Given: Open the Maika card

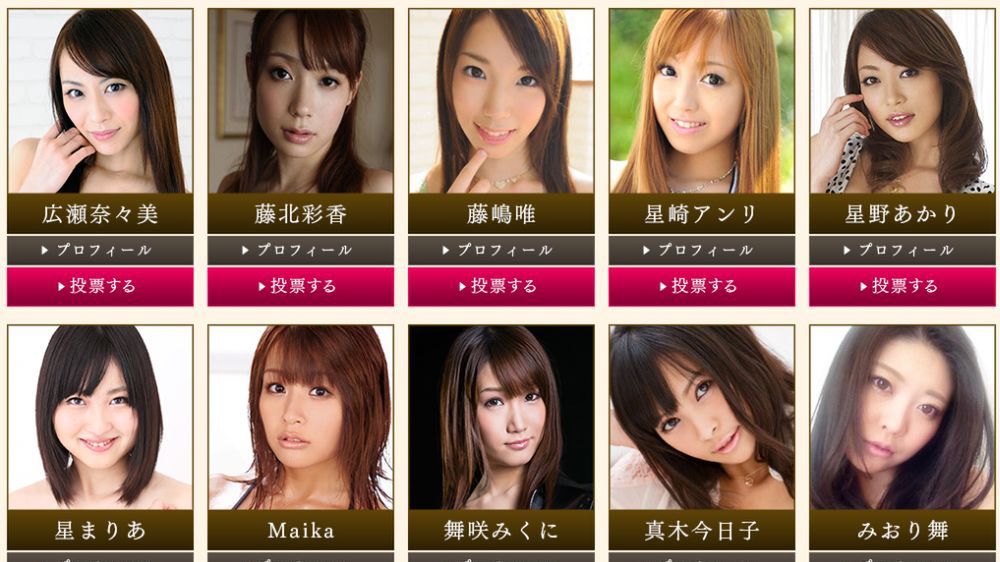Looking at the screenshot, I should coord(301,420).
